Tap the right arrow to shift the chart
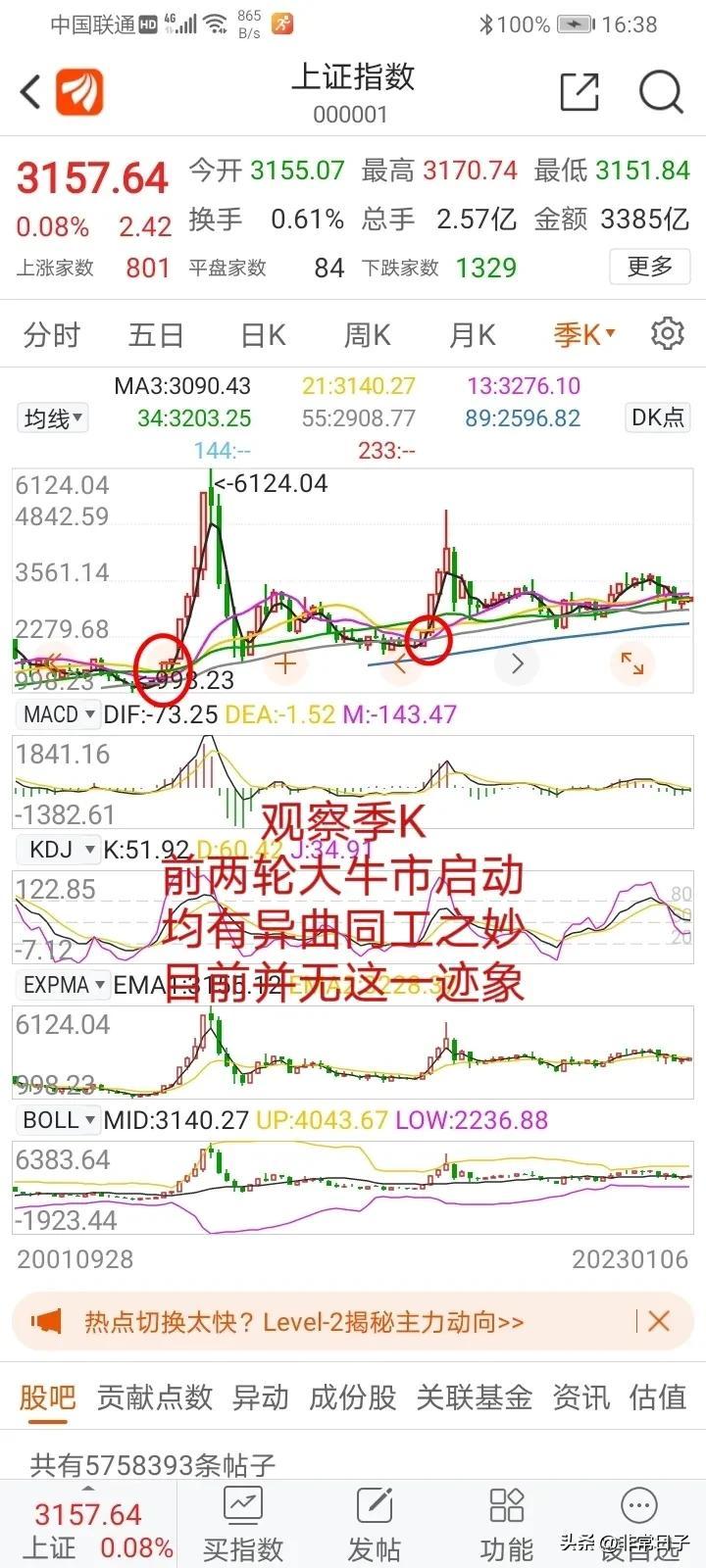This screenshot has width=706, height=1568. pyautogui.click(x=517, y=664)
